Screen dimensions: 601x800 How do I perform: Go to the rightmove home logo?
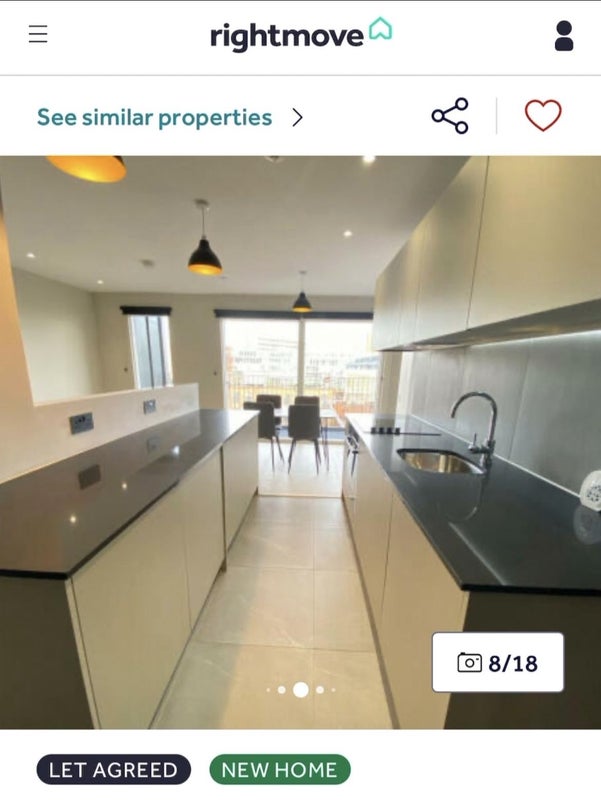300,35
